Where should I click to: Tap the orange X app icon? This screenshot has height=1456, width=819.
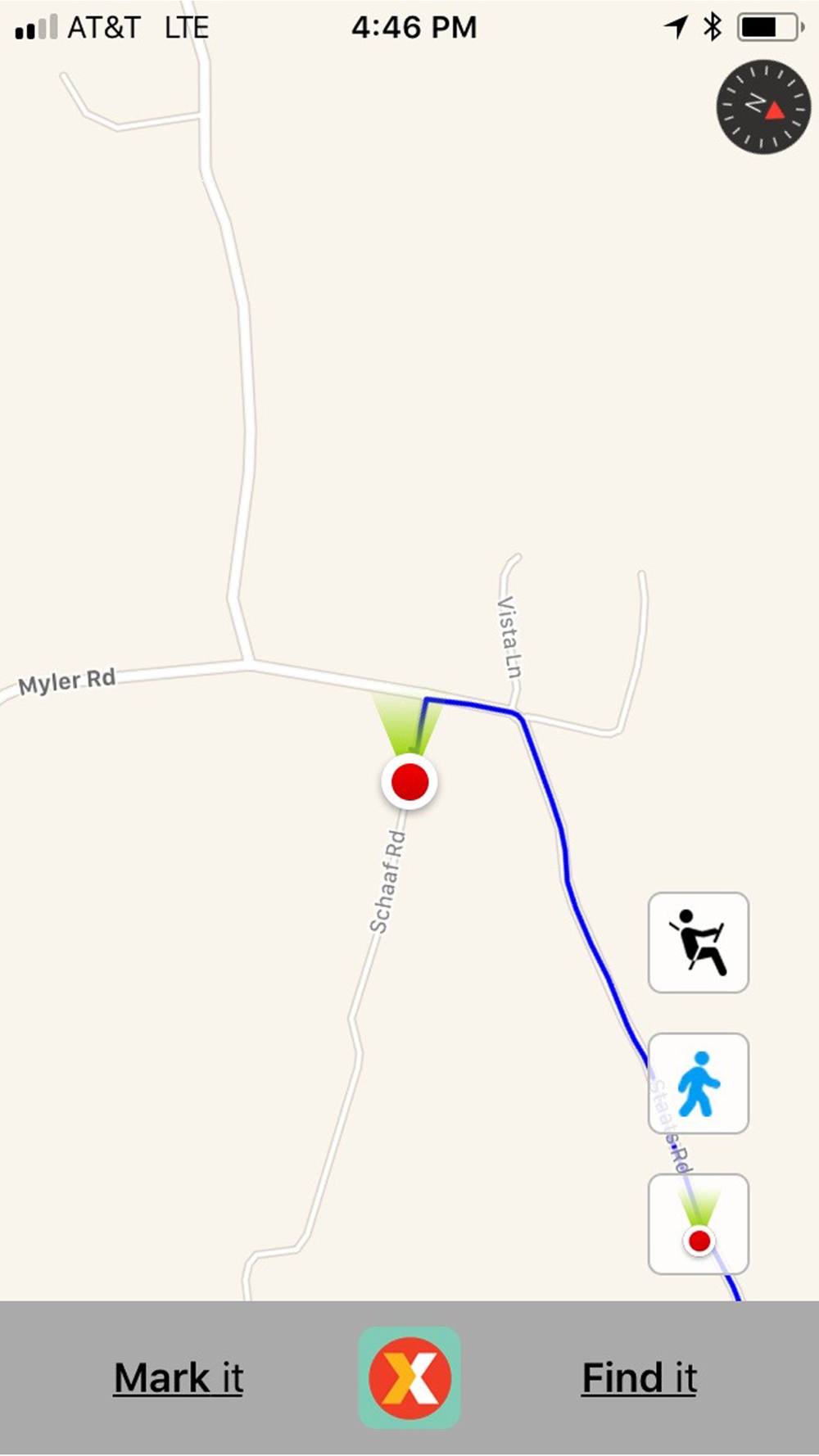(409, 1377)
